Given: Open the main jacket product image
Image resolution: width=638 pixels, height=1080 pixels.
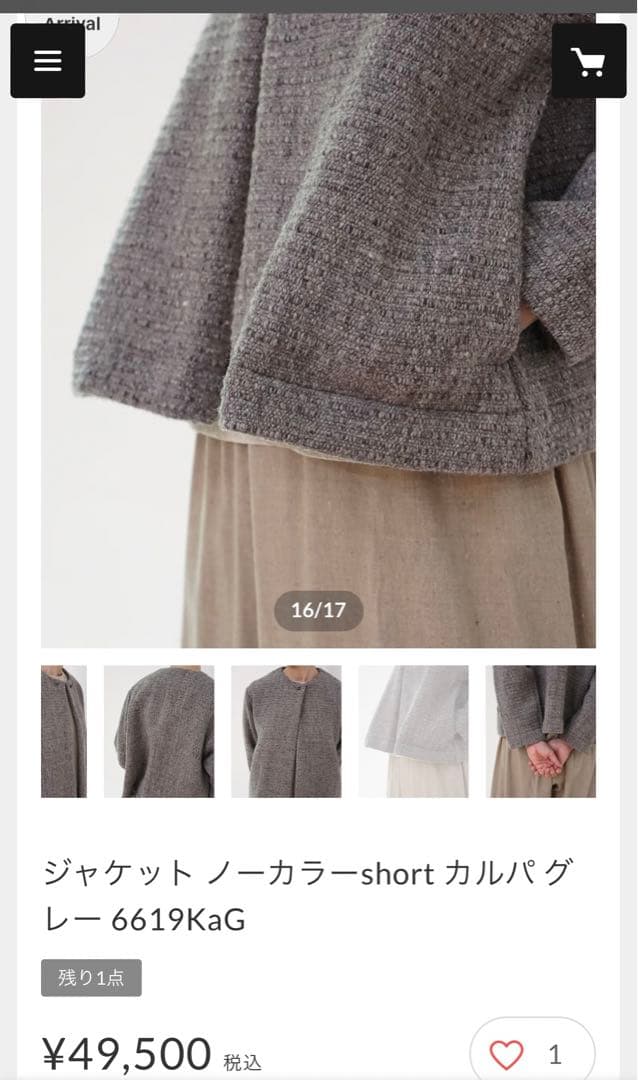Looking at the screenshot, I should click(318, 330).
